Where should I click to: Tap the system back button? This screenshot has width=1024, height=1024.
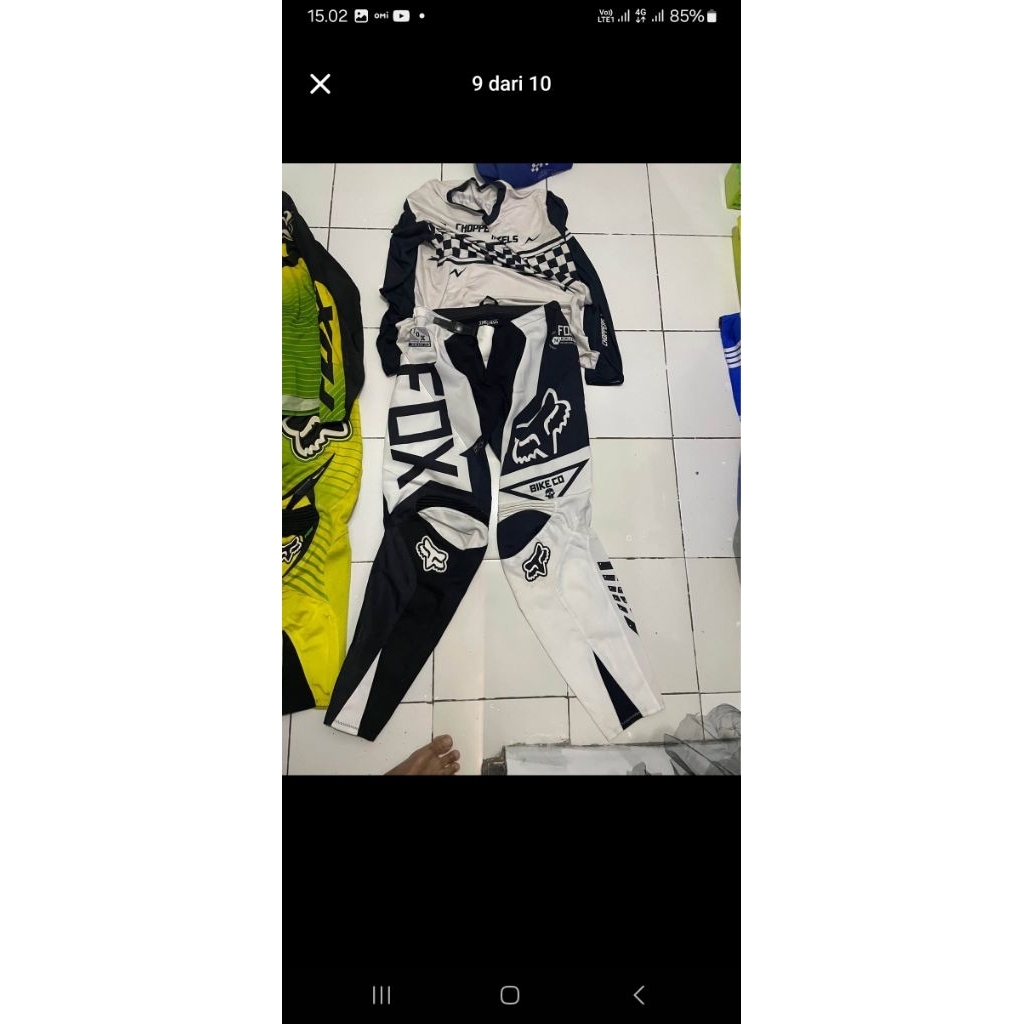click(639, 994)
